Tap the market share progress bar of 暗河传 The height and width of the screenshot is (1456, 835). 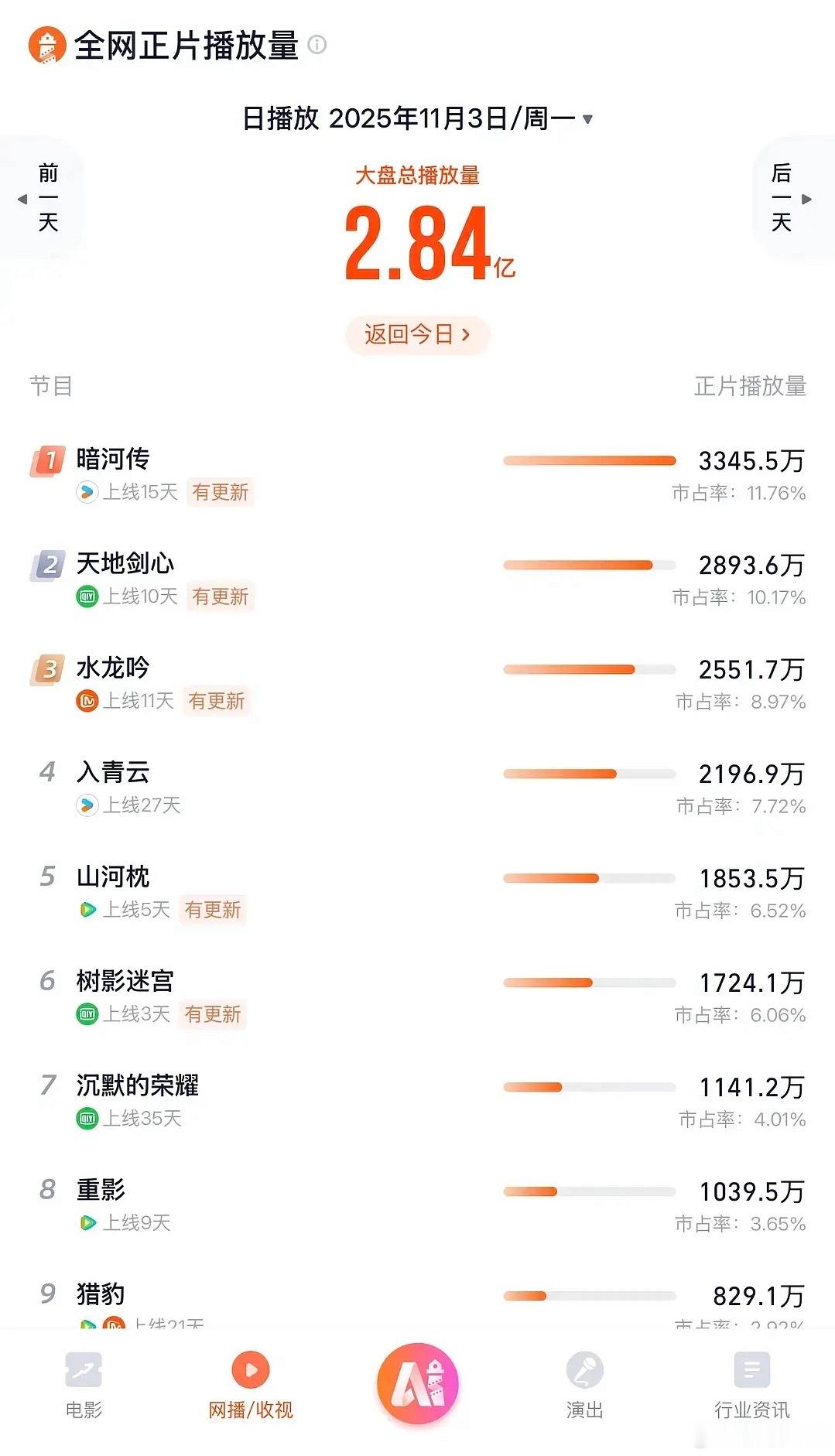[x=590, y=460]
